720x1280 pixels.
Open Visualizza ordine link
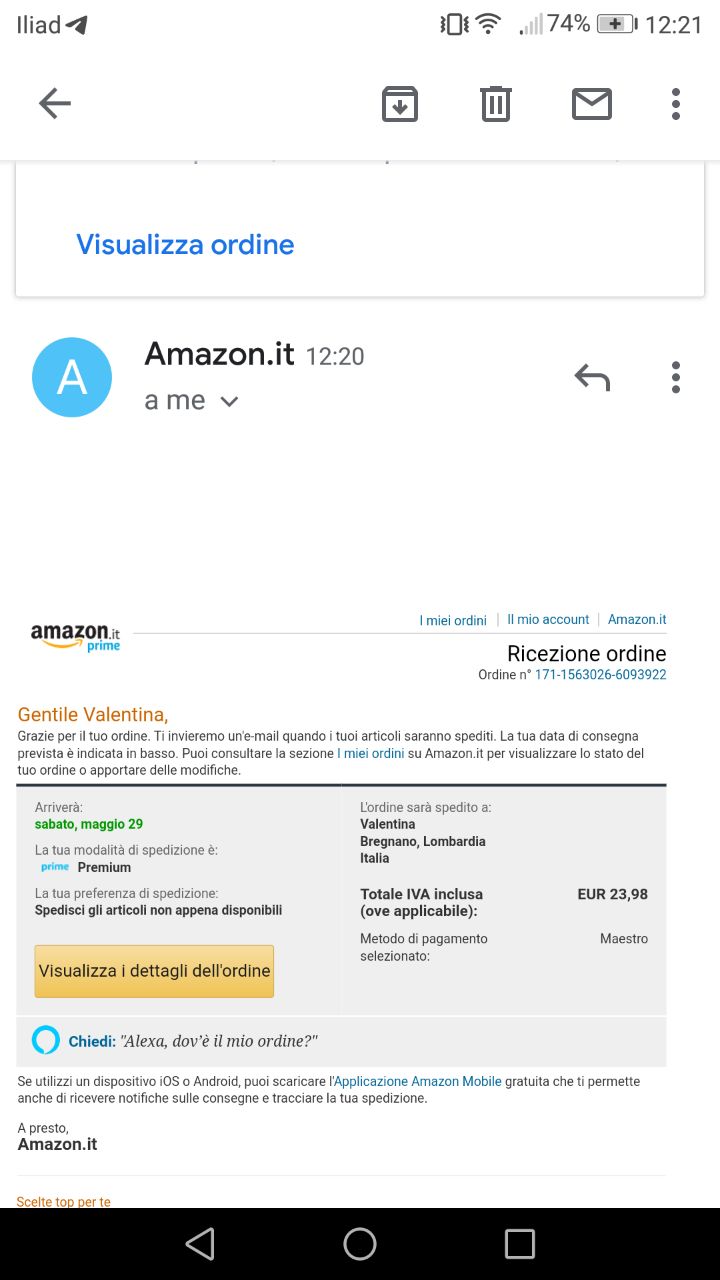pyautogui.click(x=185, y=245)
